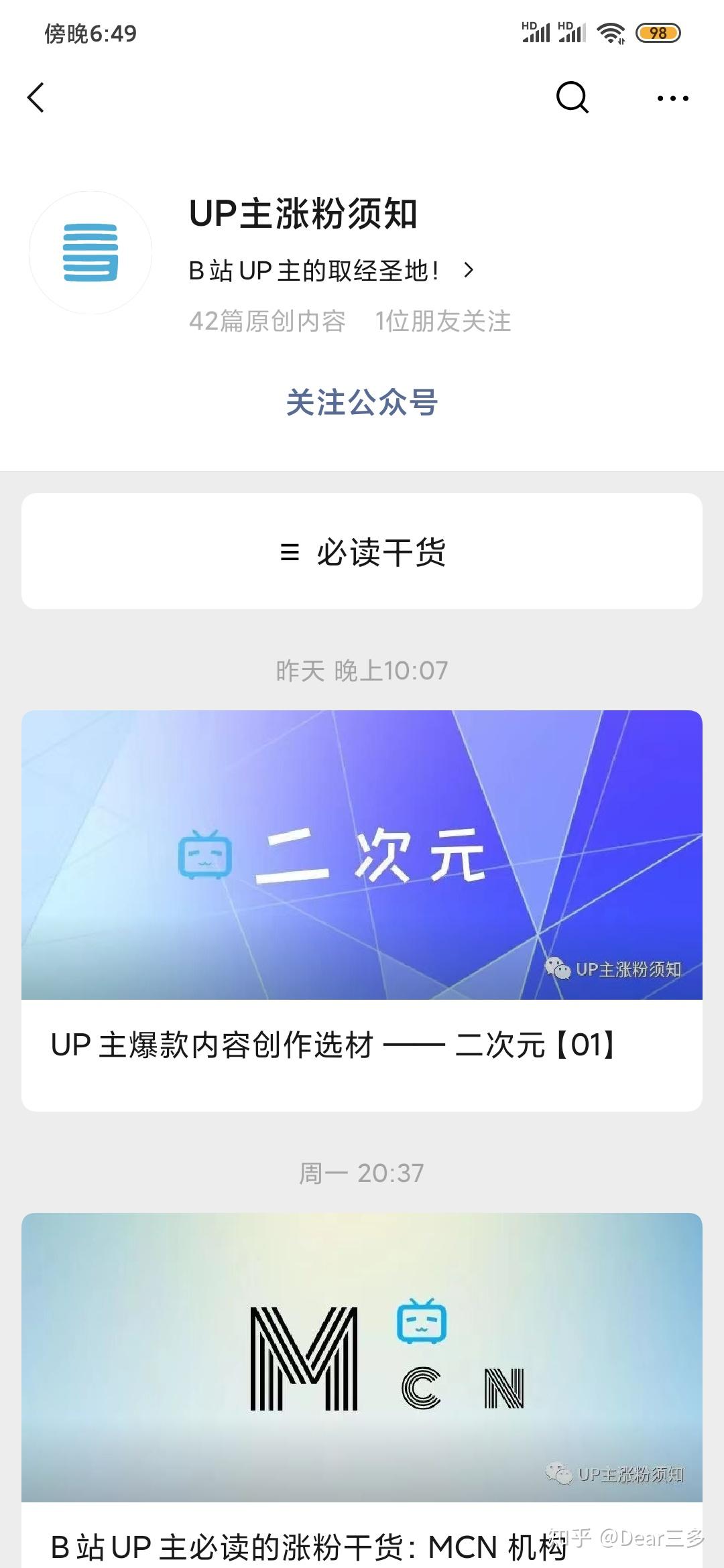Open search in this official account
The height and width of the screenshot is (1568, 724).
(x=572, y=98)
